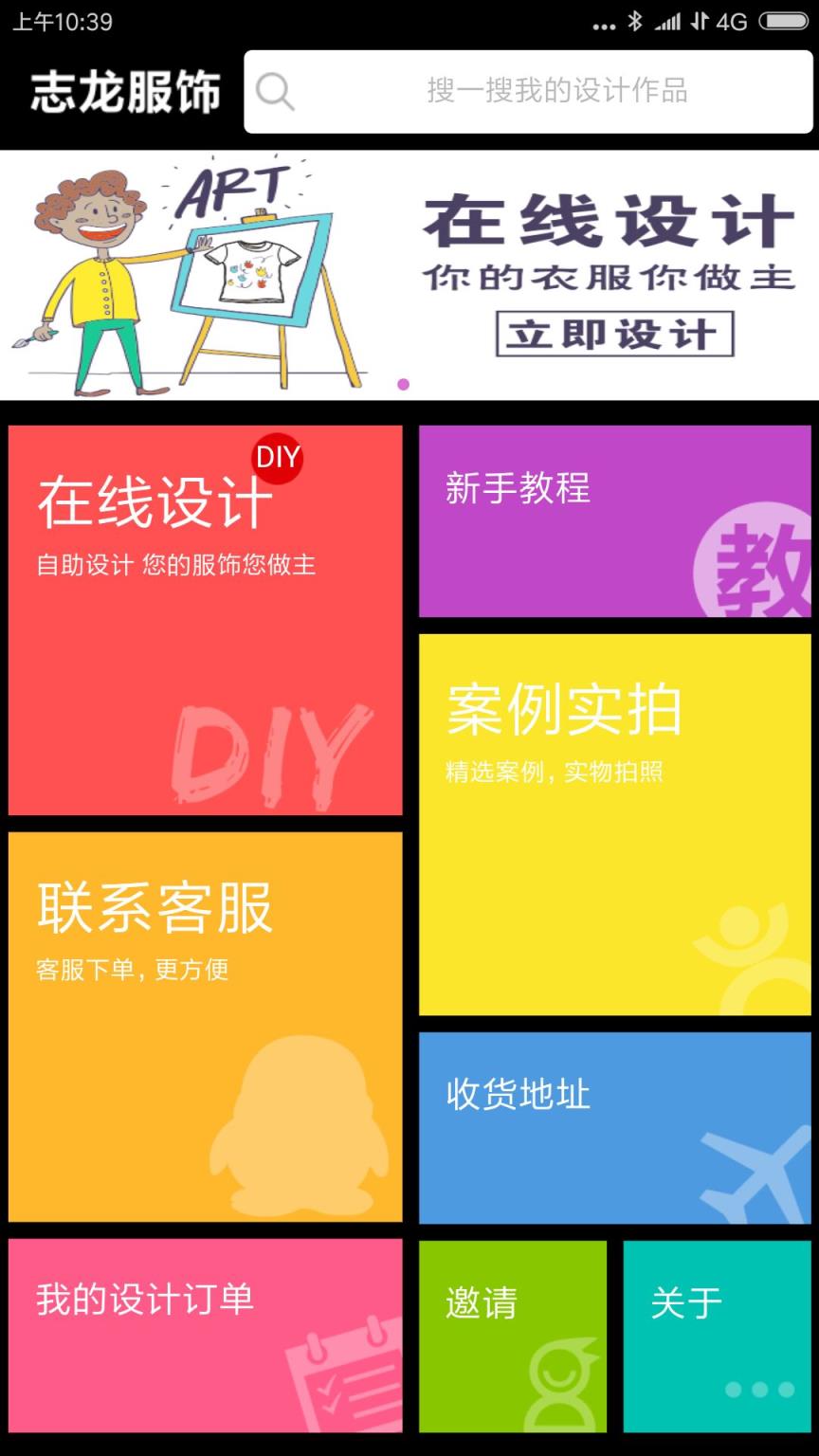Tap the red DIY badge icon
The image size is (819, 1456).
278,457
